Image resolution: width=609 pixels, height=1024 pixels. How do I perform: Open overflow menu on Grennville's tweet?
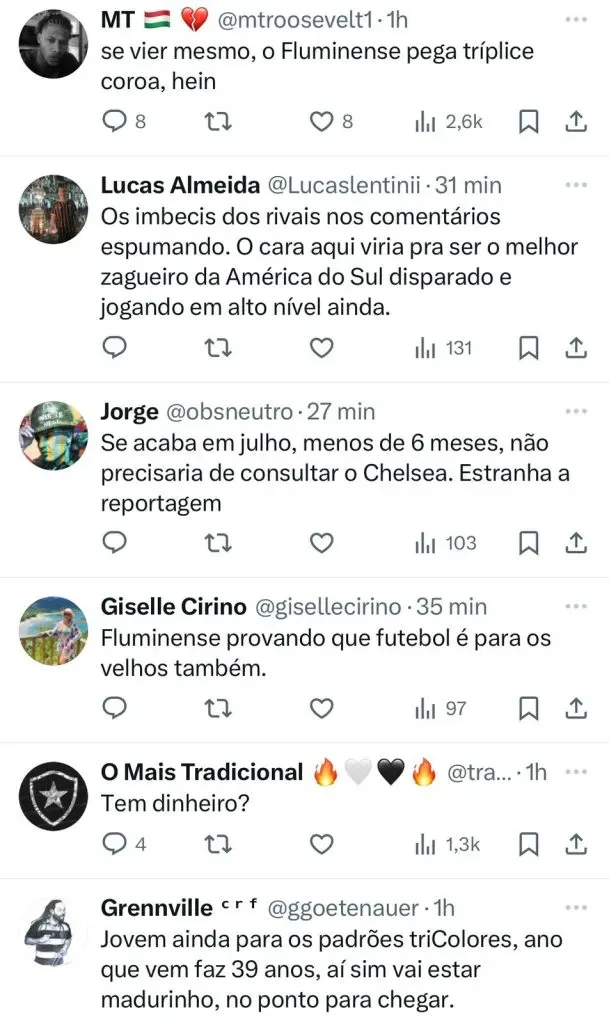(575, 908)
